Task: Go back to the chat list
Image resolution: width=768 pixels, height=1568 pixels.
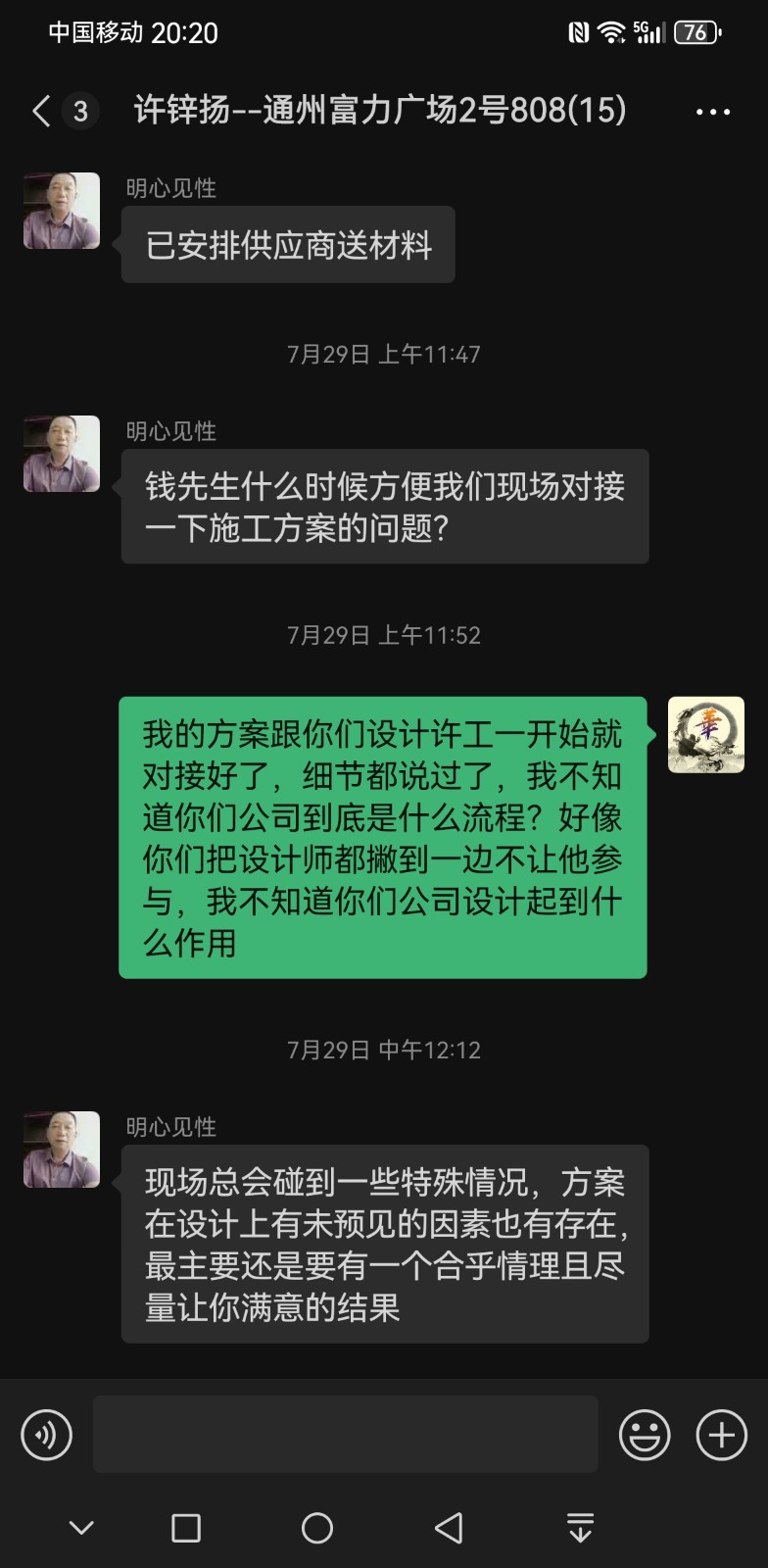Action: (41, 112)
